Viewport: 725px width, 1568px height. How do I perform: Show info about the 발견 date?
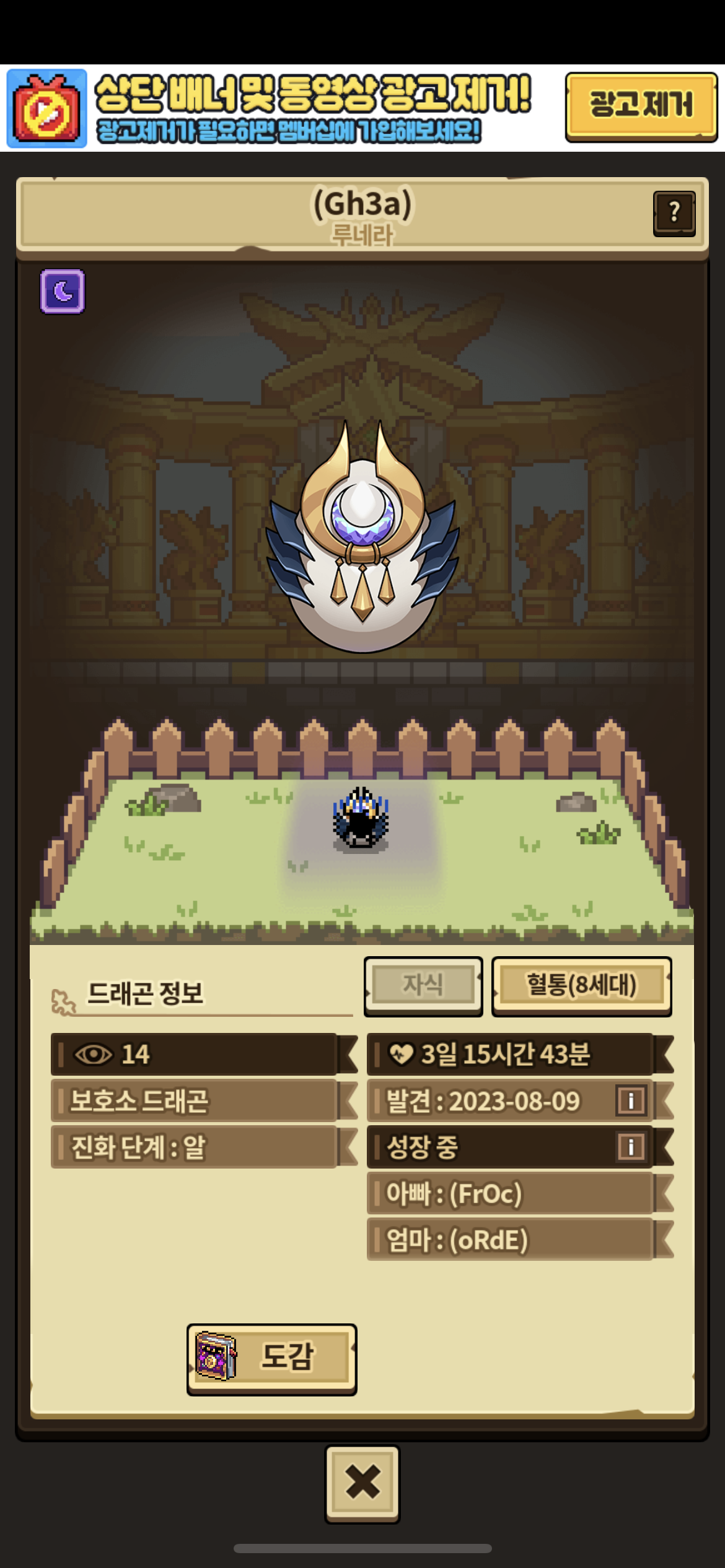pyautogui.click(x=631, y=1101)
